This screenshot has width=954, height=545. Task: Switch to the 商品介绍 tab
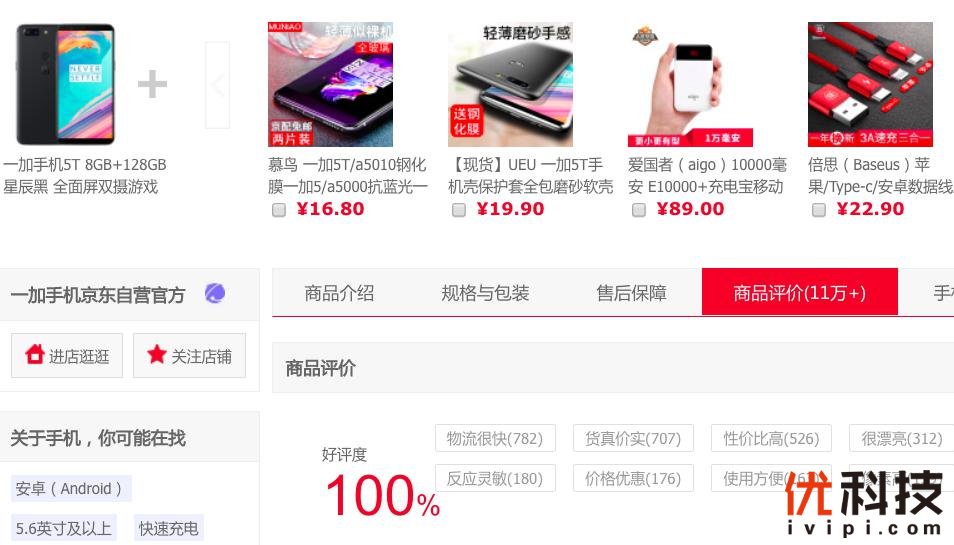(x=339, y=293)
